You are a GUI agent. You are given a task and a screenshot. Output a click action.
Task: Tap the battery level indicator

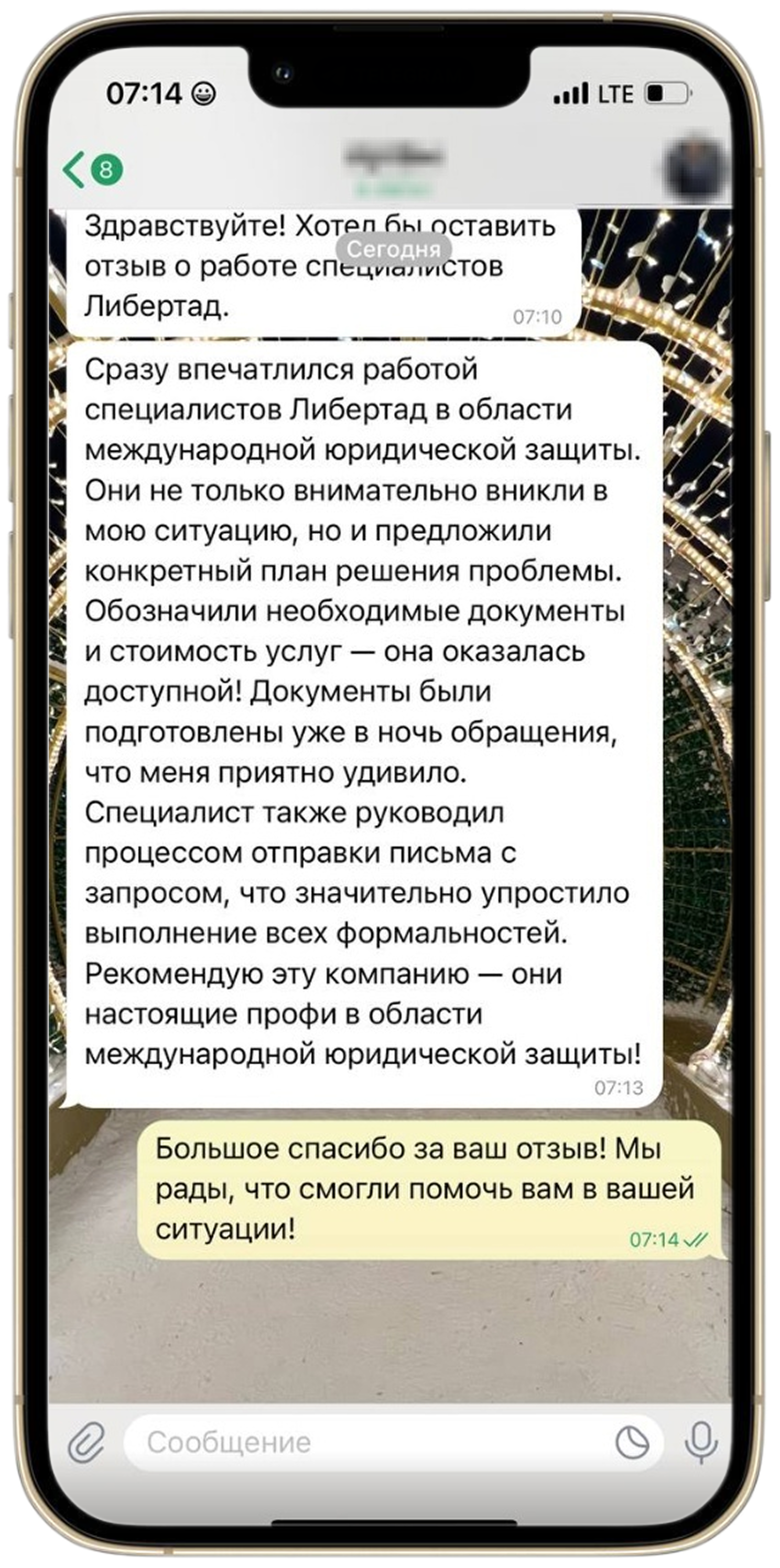click(x=666, y=91)
